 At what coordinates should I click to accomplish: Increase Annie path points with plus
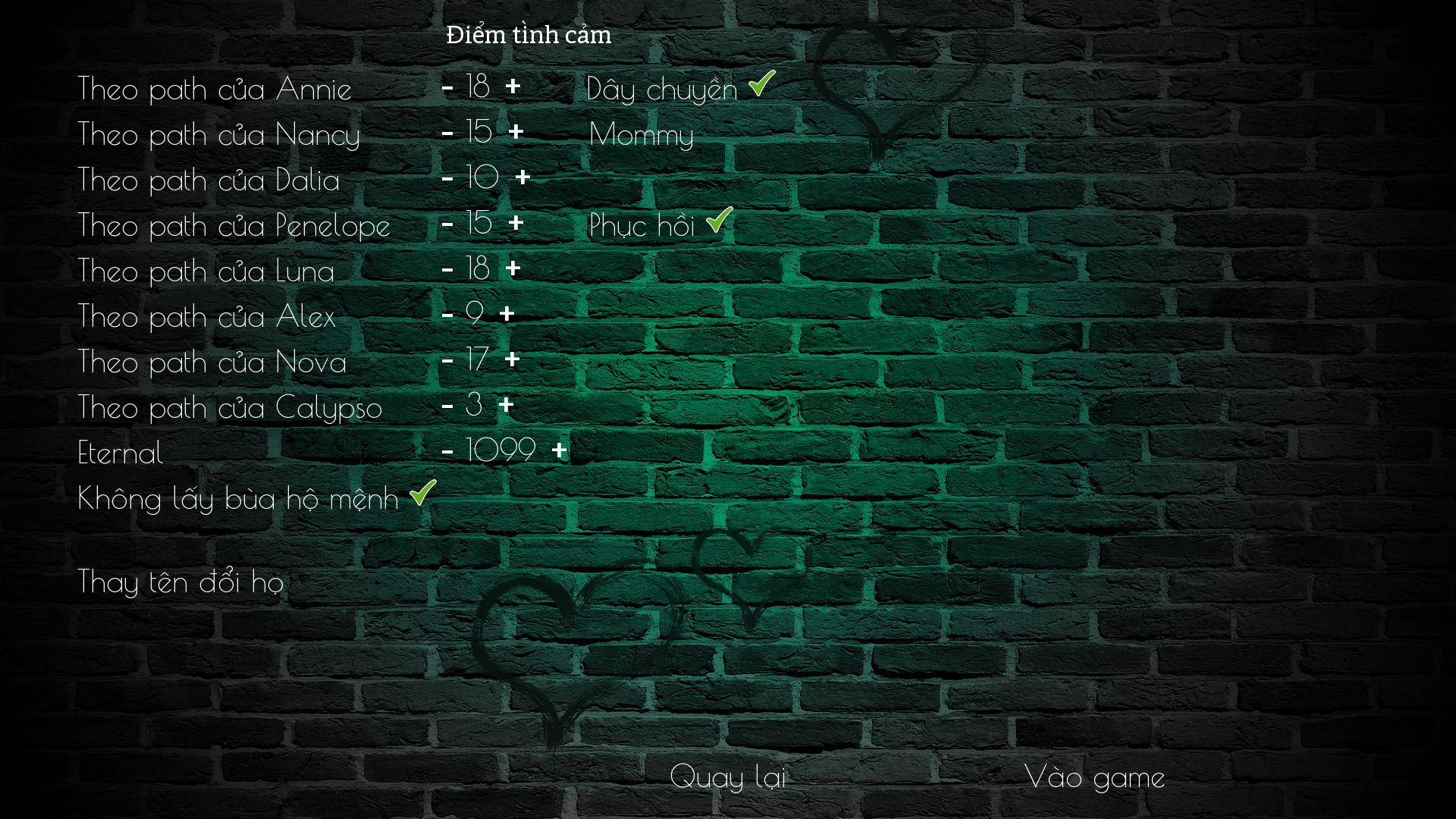(x=513, y=86)
